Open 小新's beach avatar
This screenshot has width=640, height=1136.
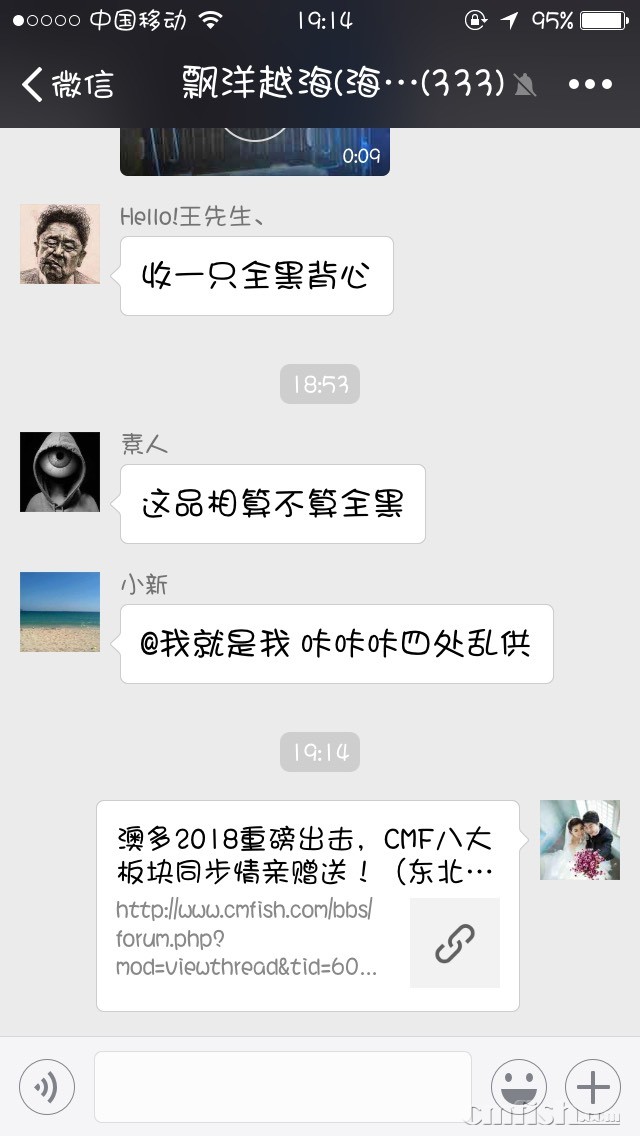pos(60,612)
